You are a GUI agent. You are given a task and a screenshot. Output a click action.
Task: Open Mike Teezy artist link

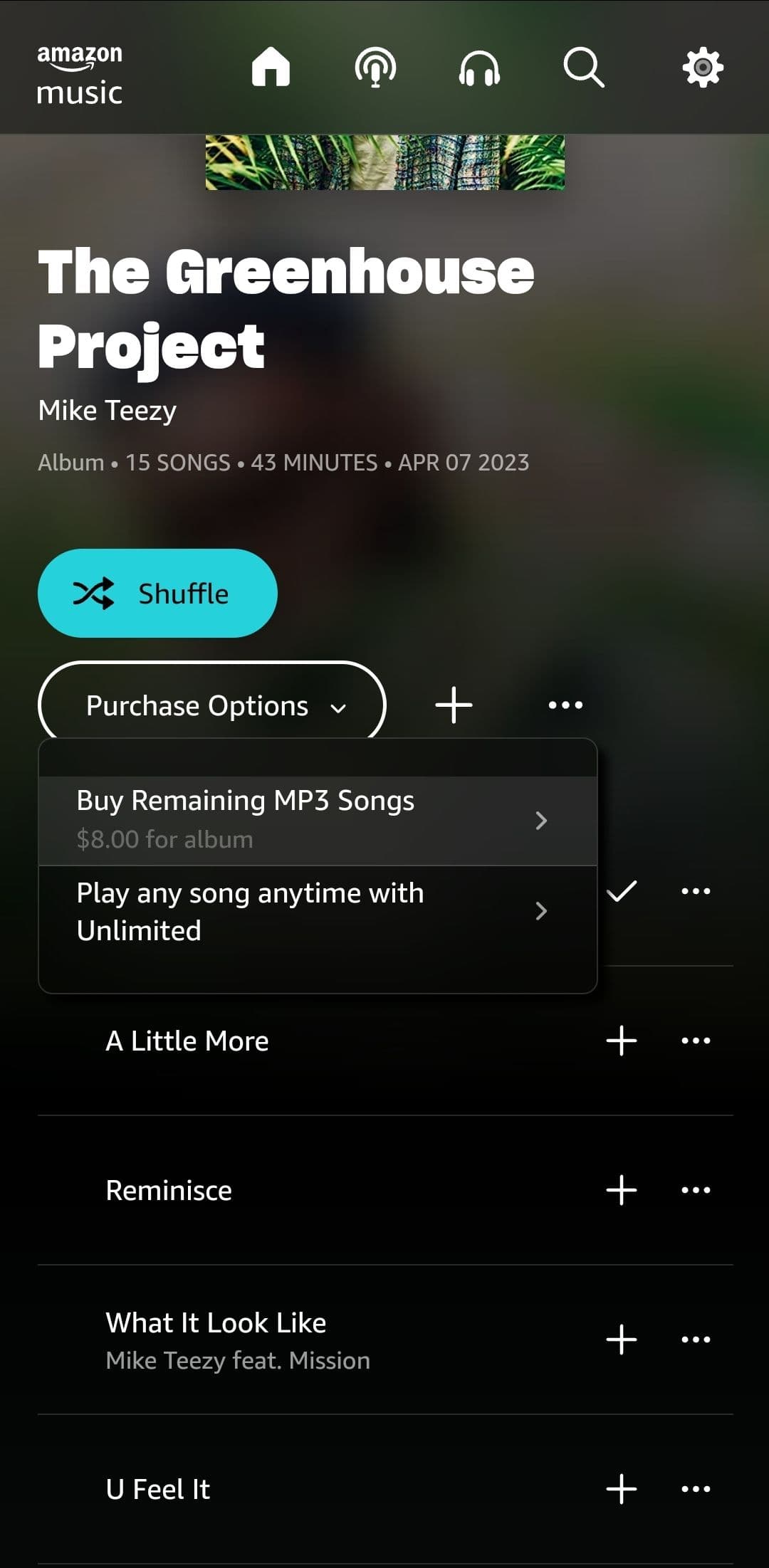pyautogui.click(x=107, y=410)
